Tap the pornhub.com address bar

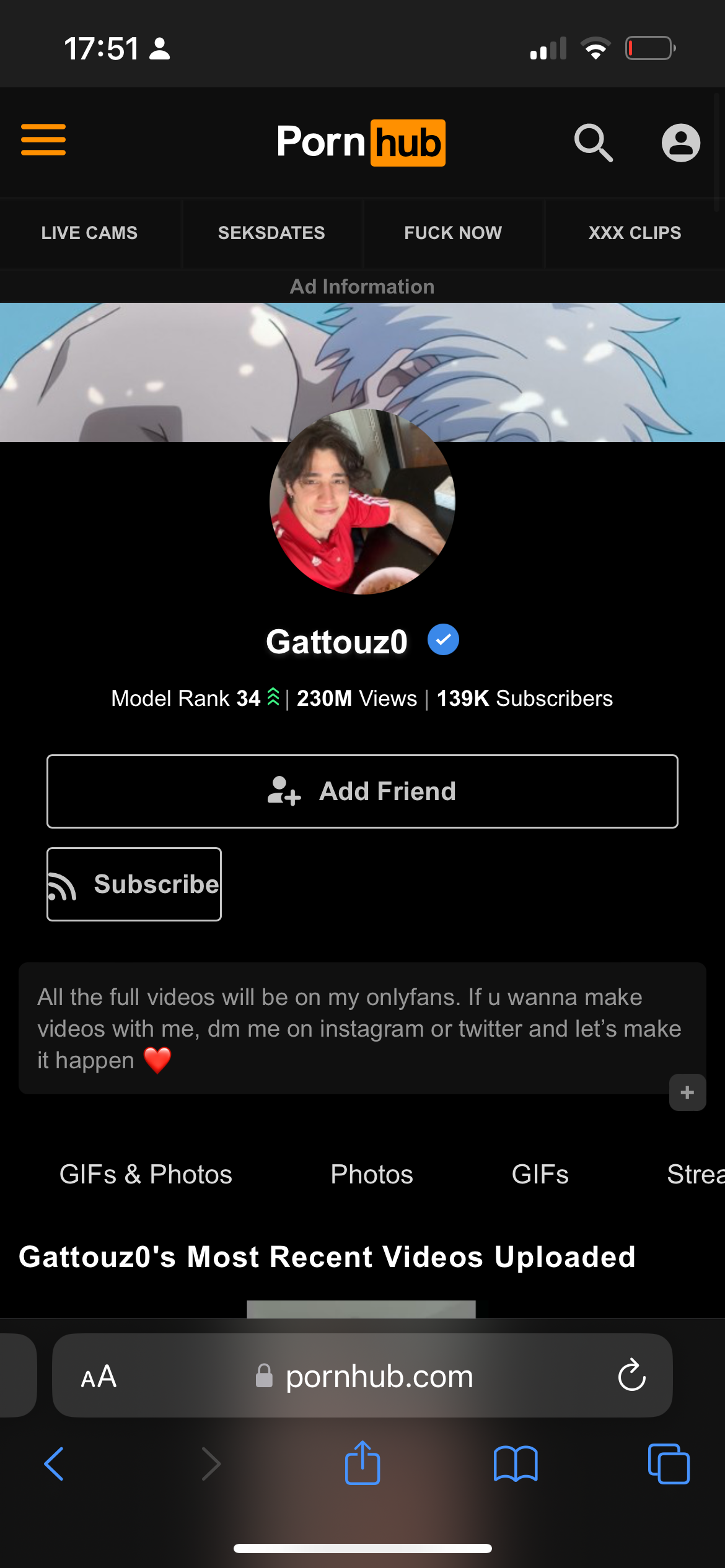378,1377
